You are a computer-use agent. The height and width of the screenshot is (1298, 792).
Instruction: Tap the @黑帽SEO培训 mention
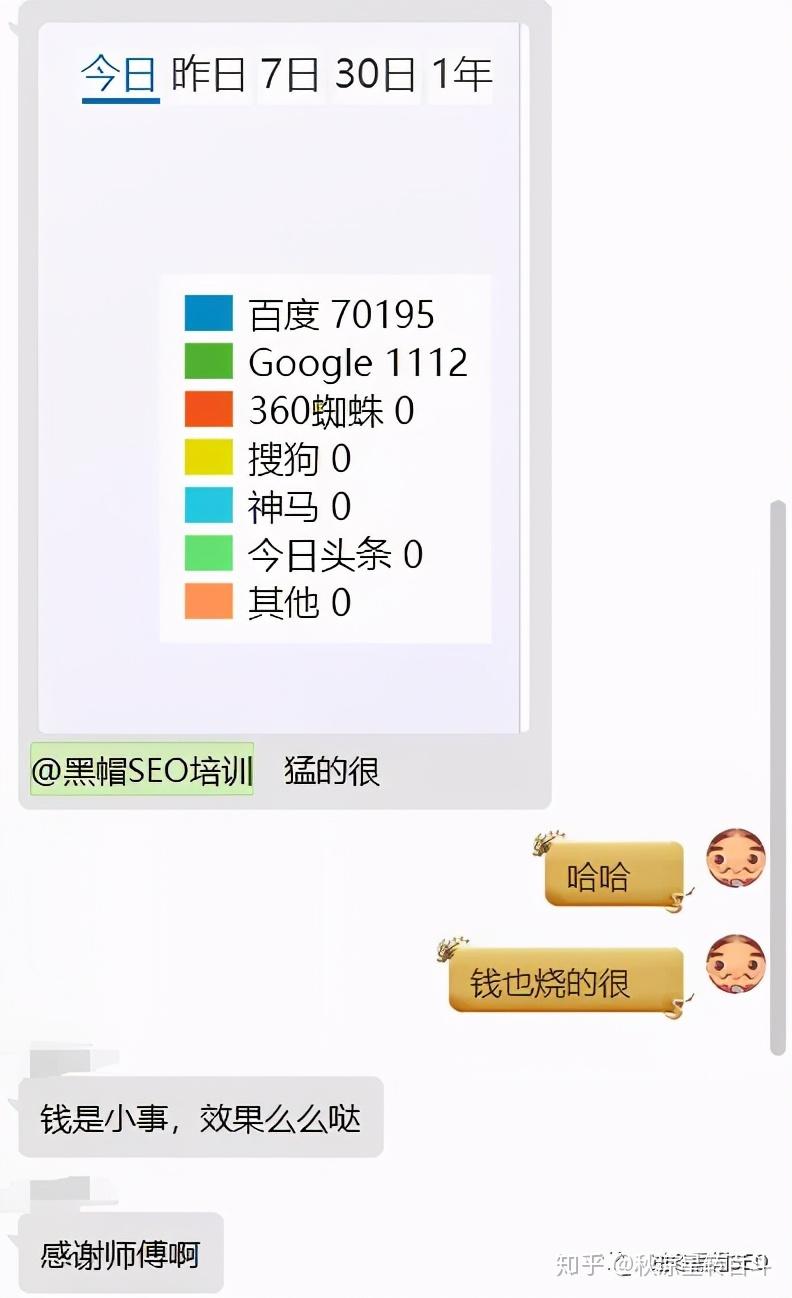(142, 770)
